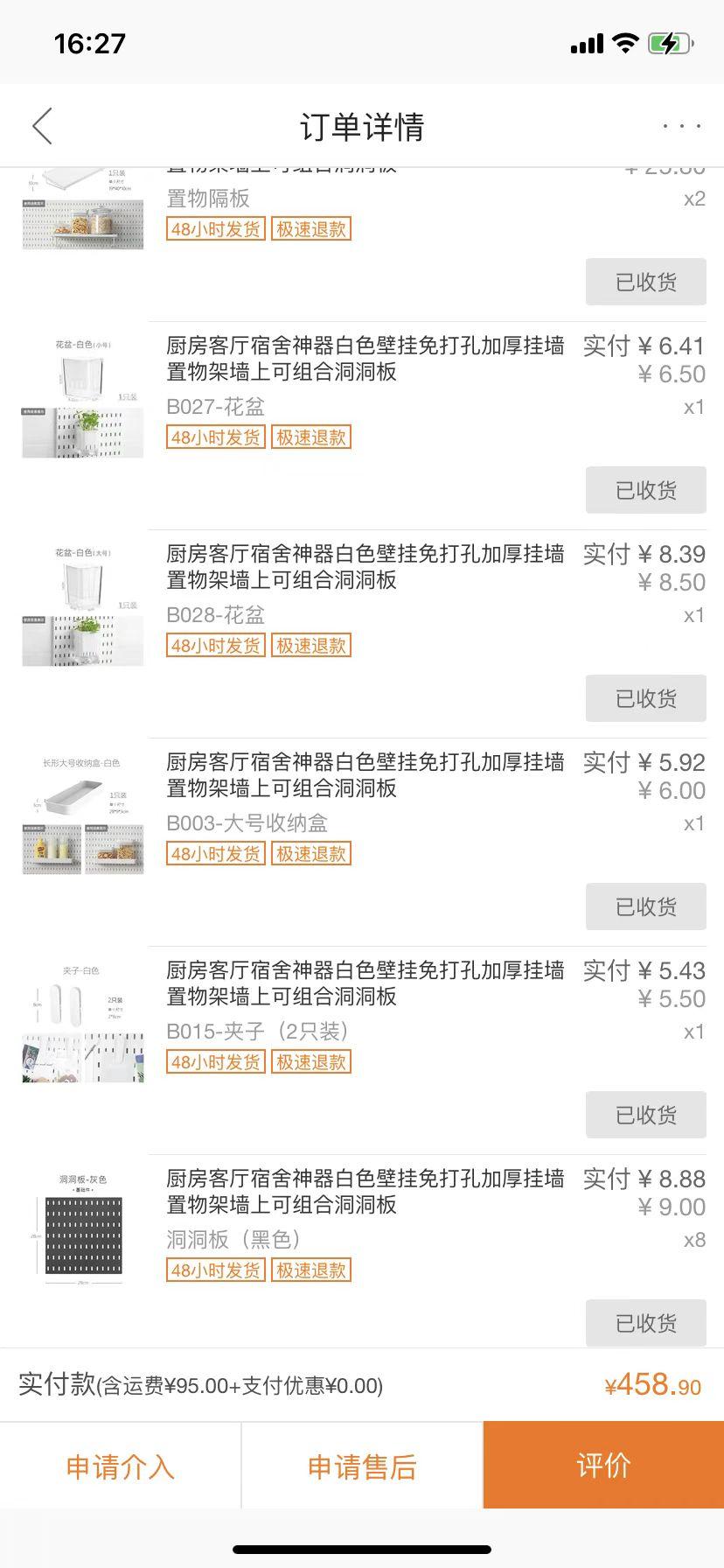This screenshot has width=724, height=1568.
Task: Open the B028-花盆 product thumbnail
Action: pyautogui.click(x=82, y=604)
